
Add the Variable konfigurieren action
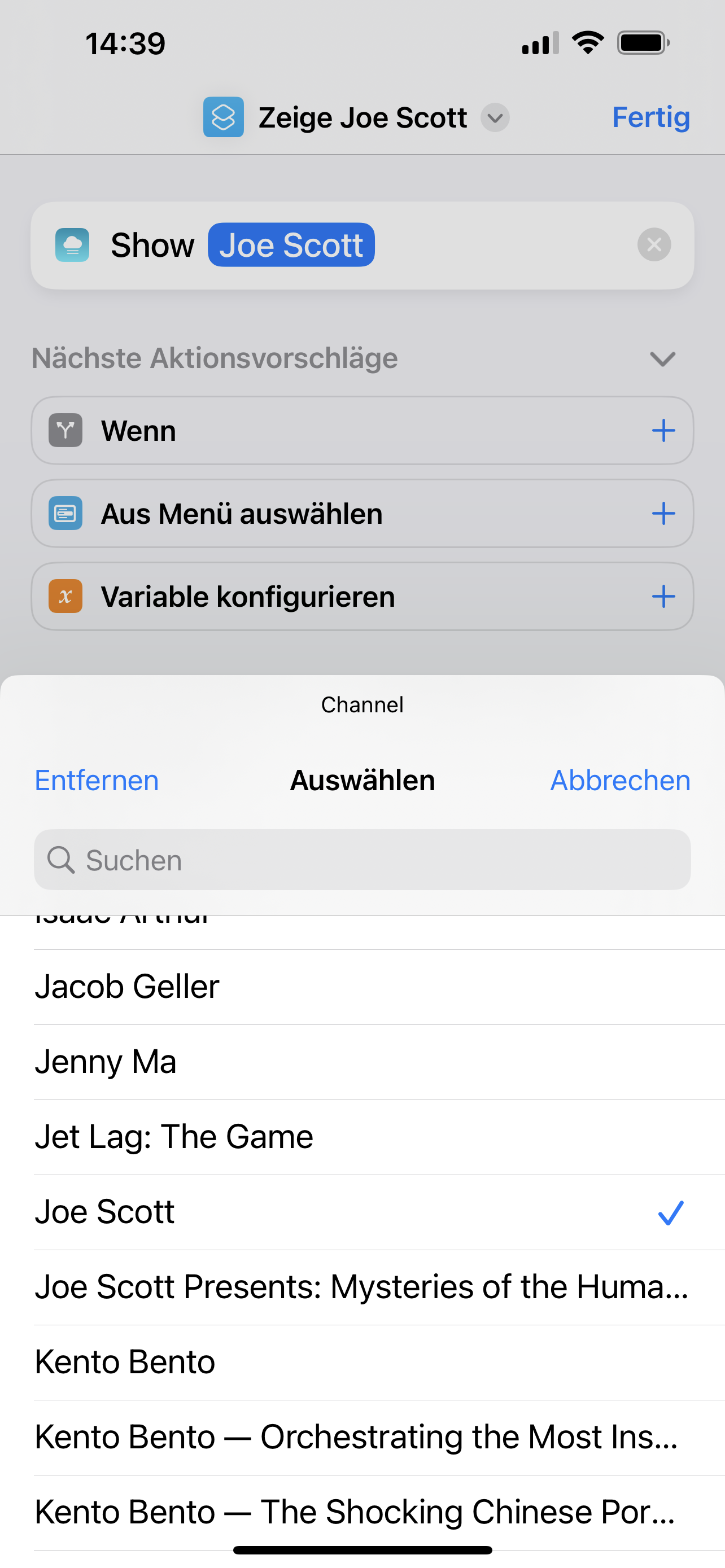coord(663,597)
